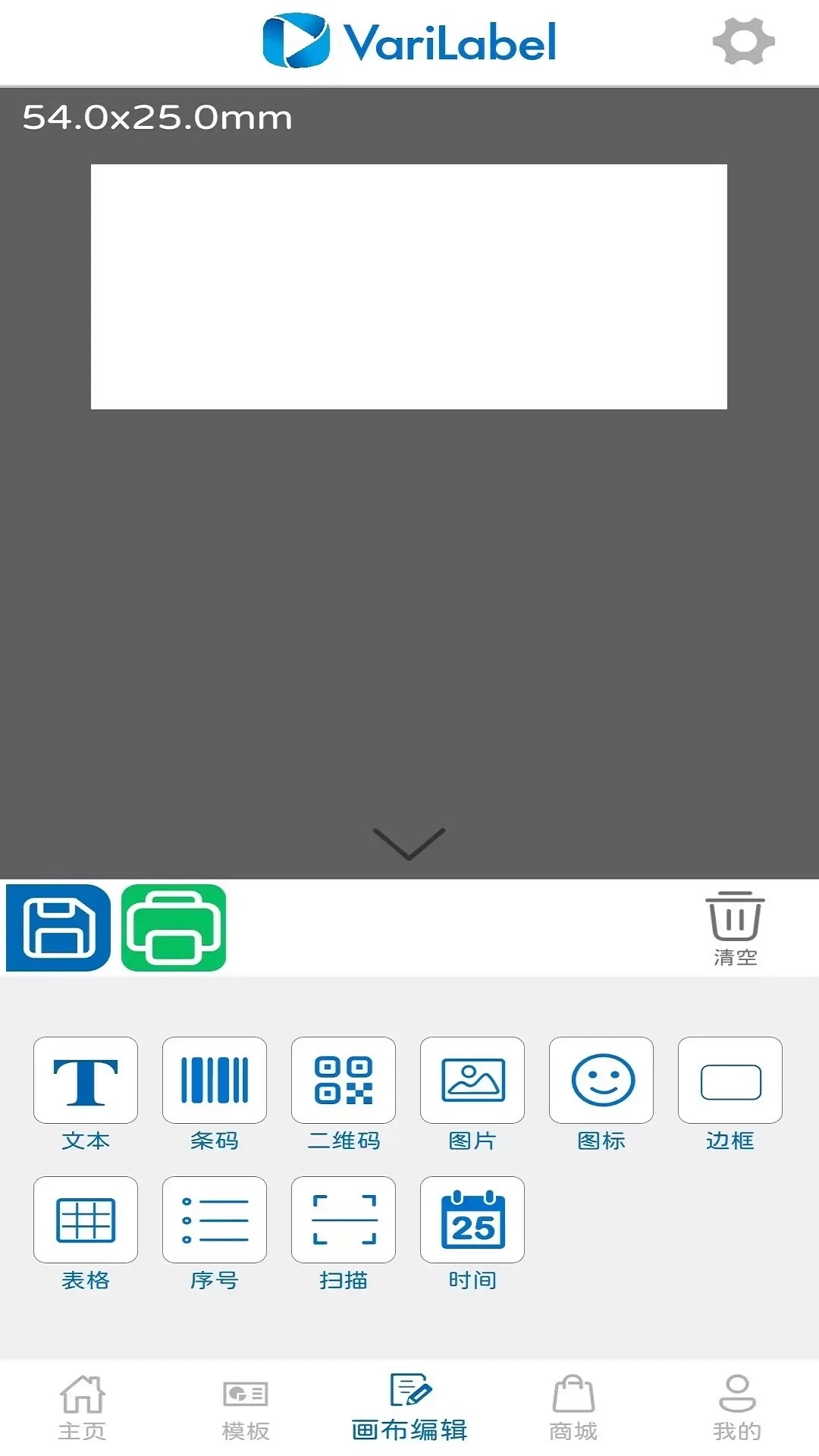Screen dimensions: 819x1456
Task: Select the 画布编辑 canvas edit tab
Action: point(409,1407)
